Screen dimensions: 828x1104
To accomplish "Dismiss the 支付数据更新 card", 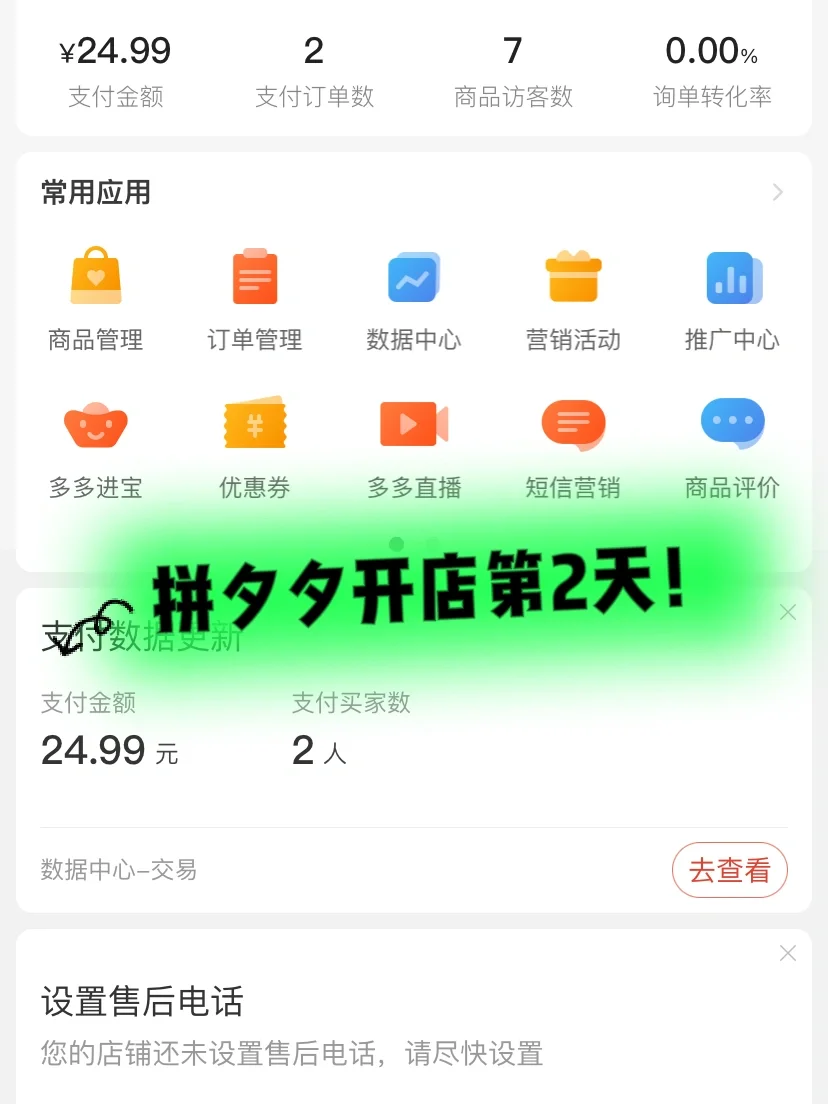I will coord(788,612).
